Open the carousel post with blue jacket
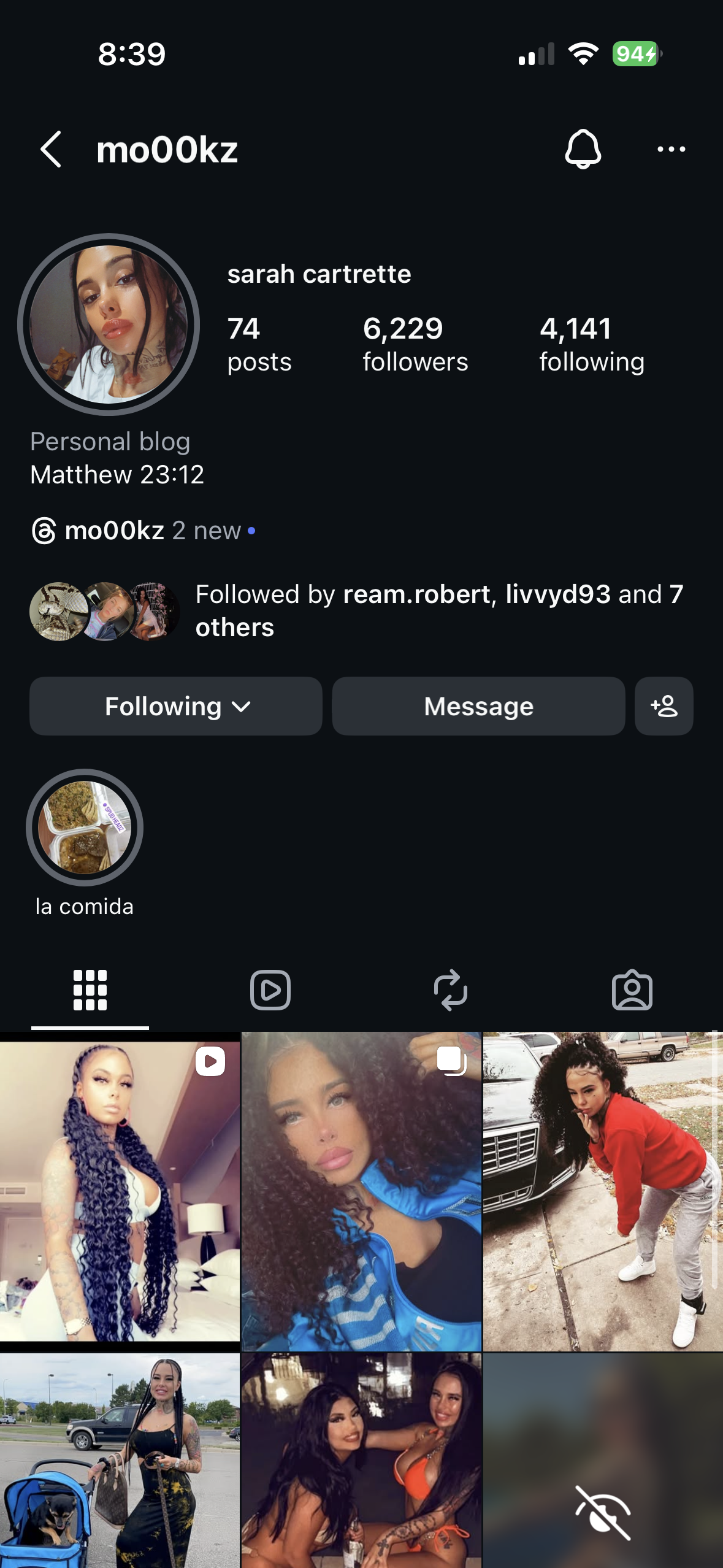723x1568 pixels. [x=361, y=1190]
